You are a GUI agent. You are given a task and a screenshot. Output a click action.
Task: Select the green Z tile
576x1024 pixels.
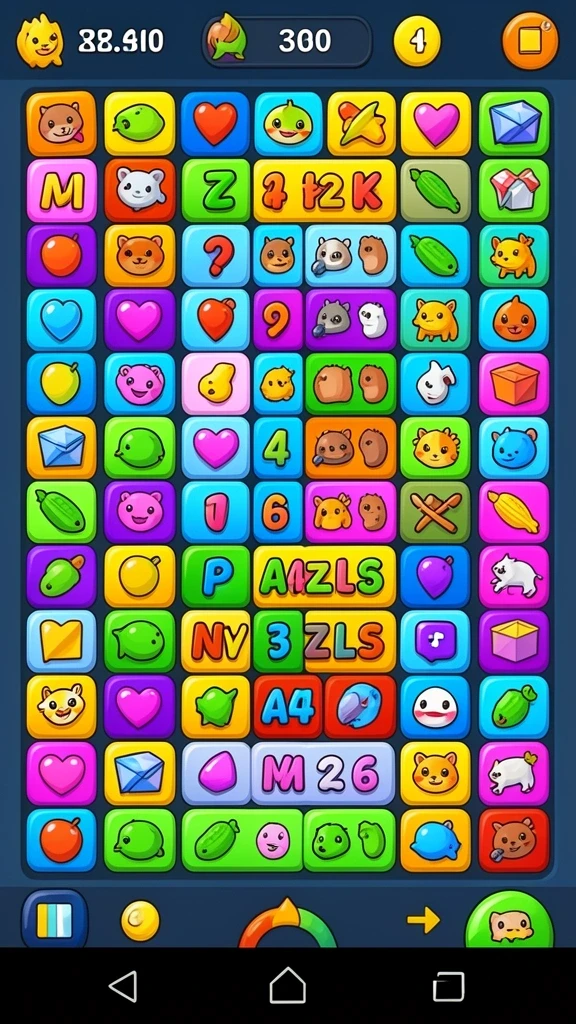(x=216, y=190)
